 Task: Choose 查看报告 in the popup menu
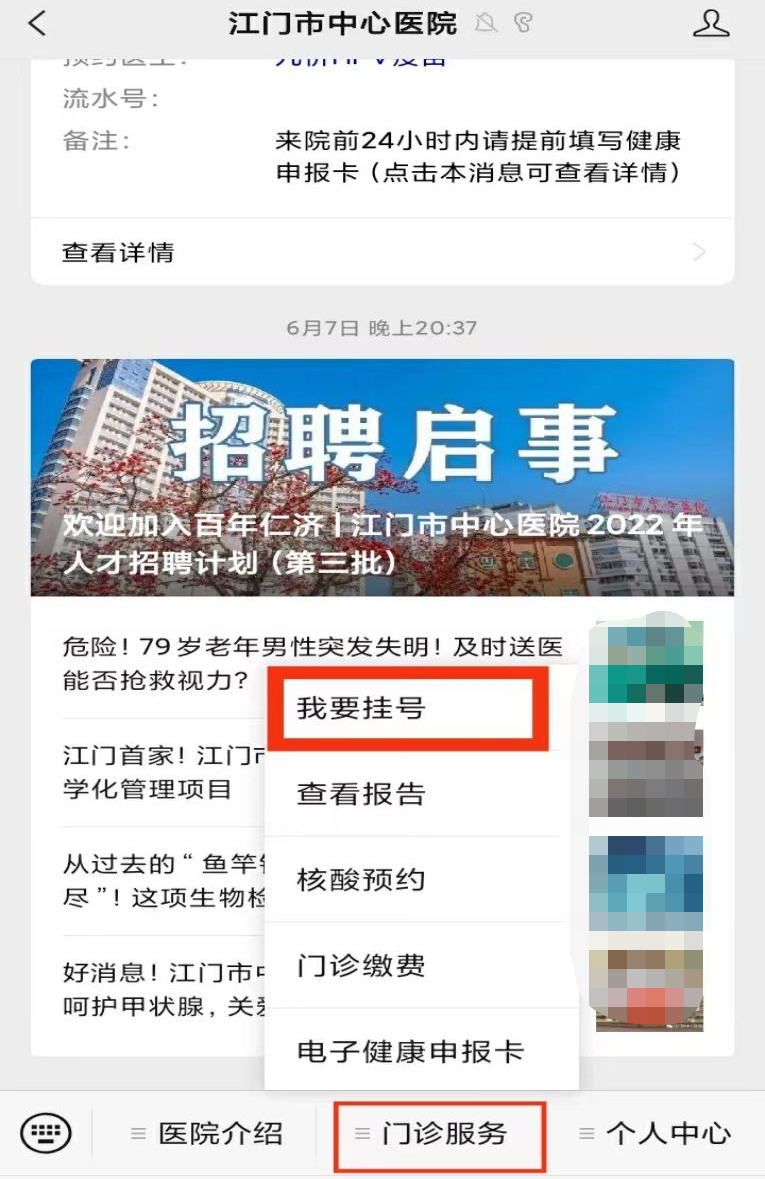pyautogui.click(x=412, y=794)
